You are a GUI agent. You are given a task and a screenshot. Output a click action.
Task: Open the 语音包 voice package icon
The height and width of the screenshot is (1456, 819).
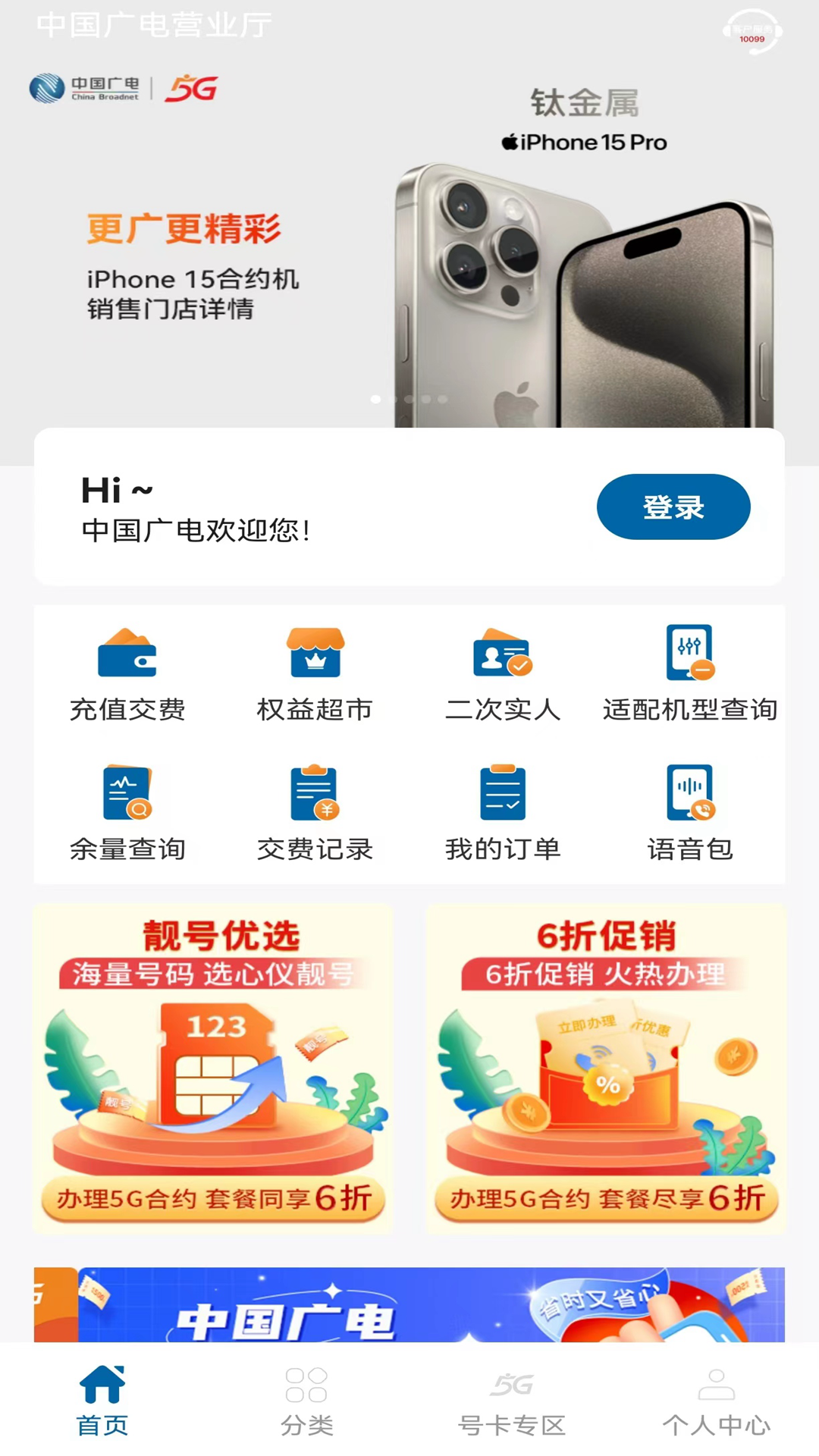pyautogui.click(x=689, y=808)
